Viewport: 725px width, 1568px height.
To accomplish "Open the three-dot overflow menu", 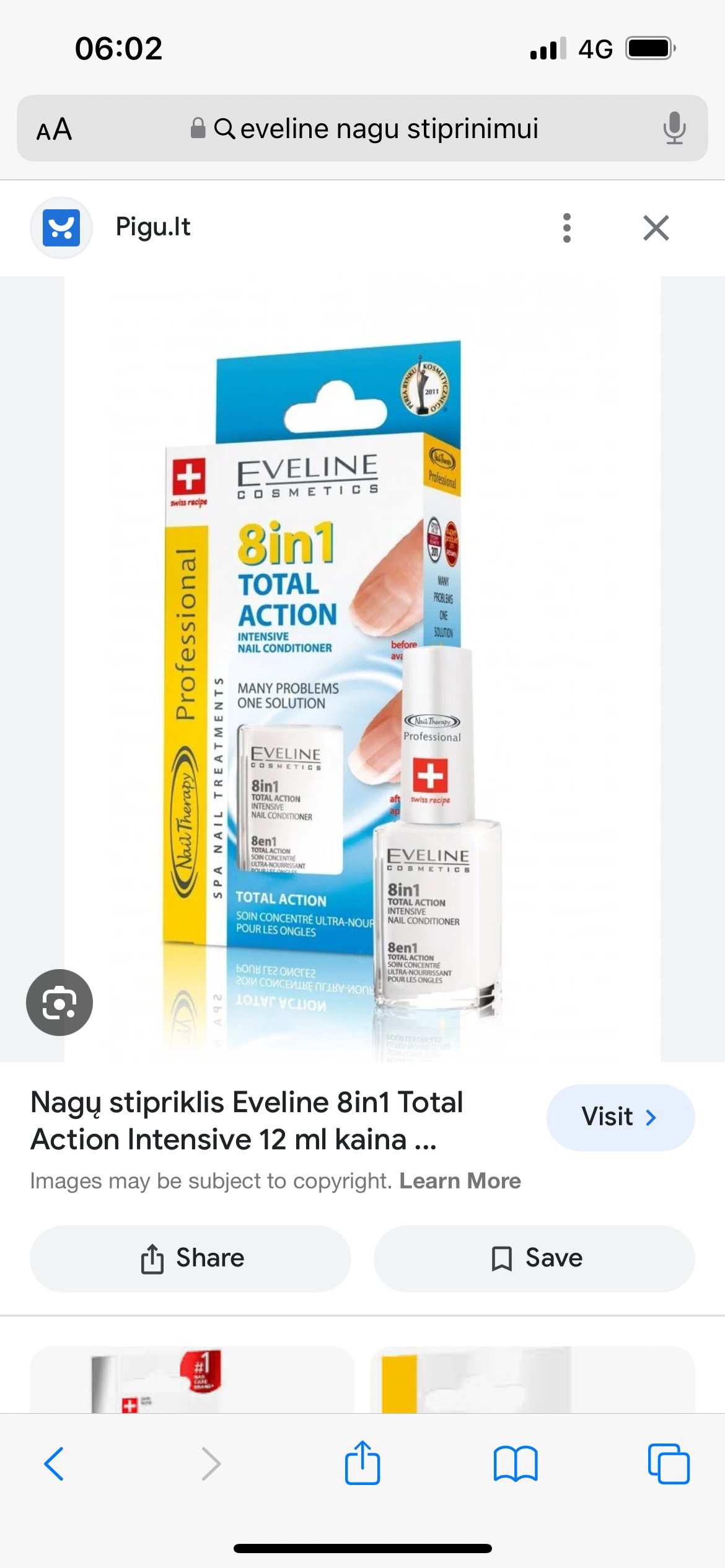I will (566, 228).
